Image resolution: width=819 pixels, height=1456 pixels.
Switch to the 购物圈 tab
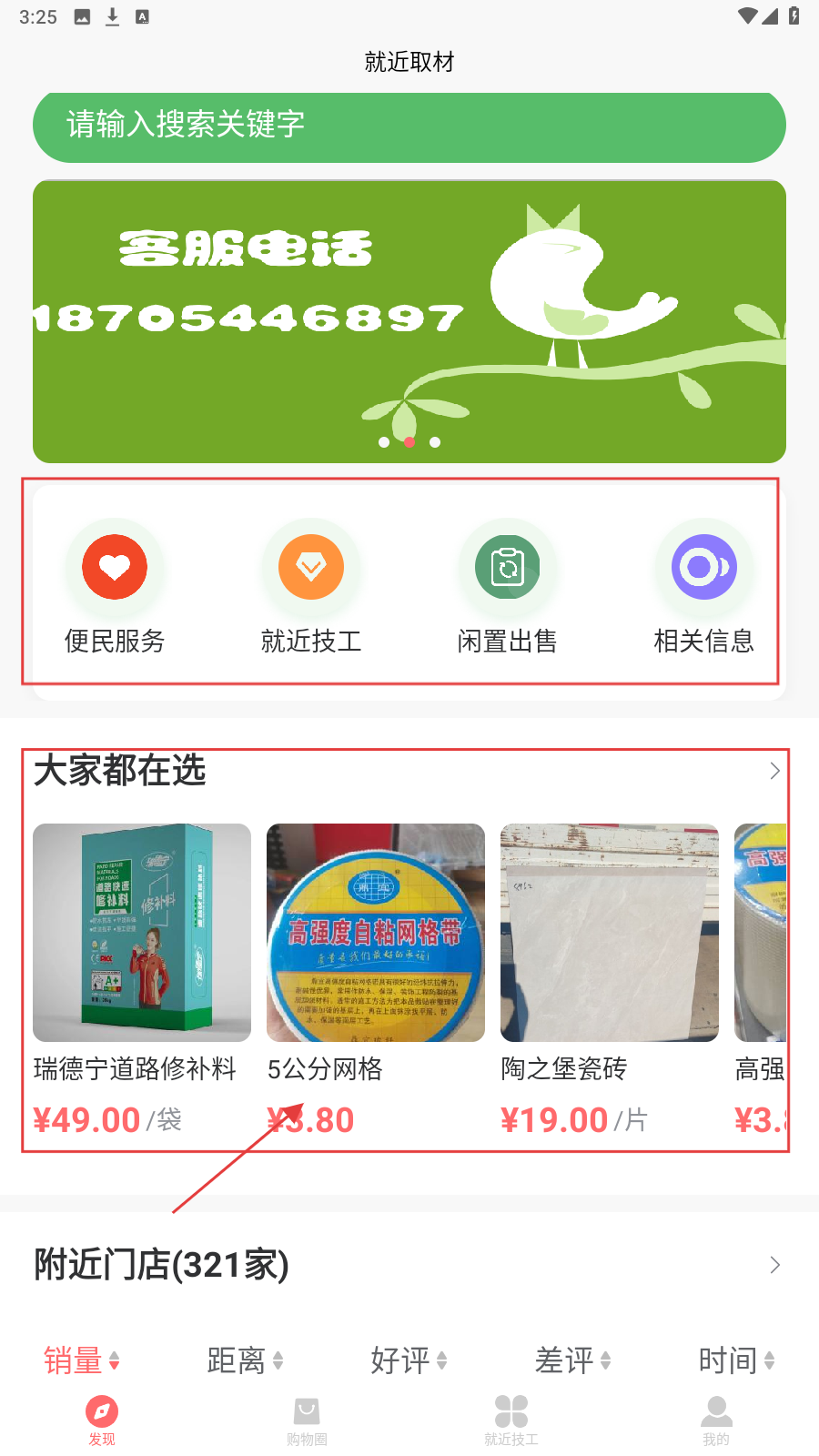(x=307, y=1421)
